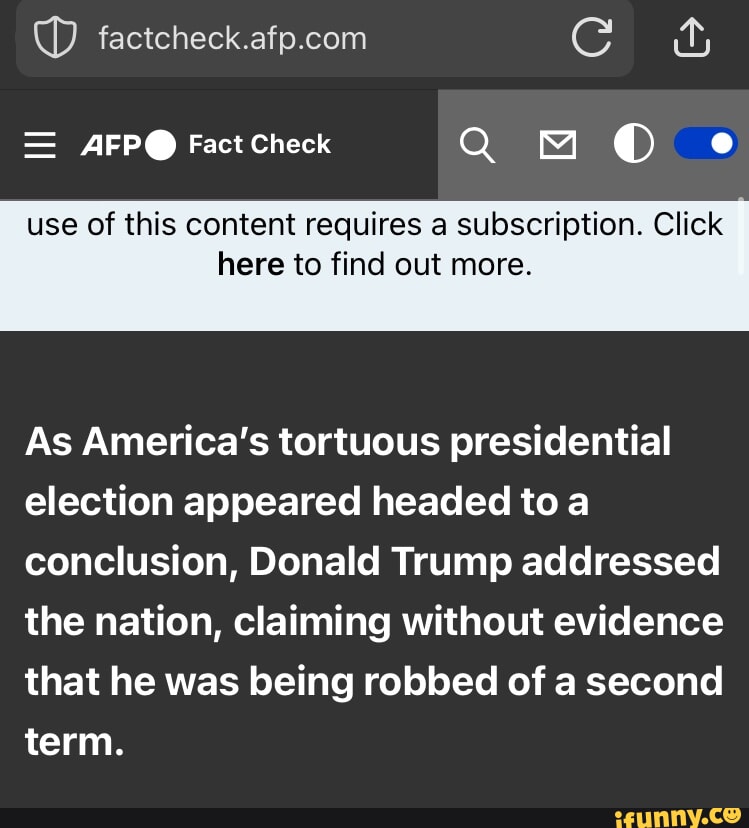Tap the thin scrollbar on the right edge

741,235
